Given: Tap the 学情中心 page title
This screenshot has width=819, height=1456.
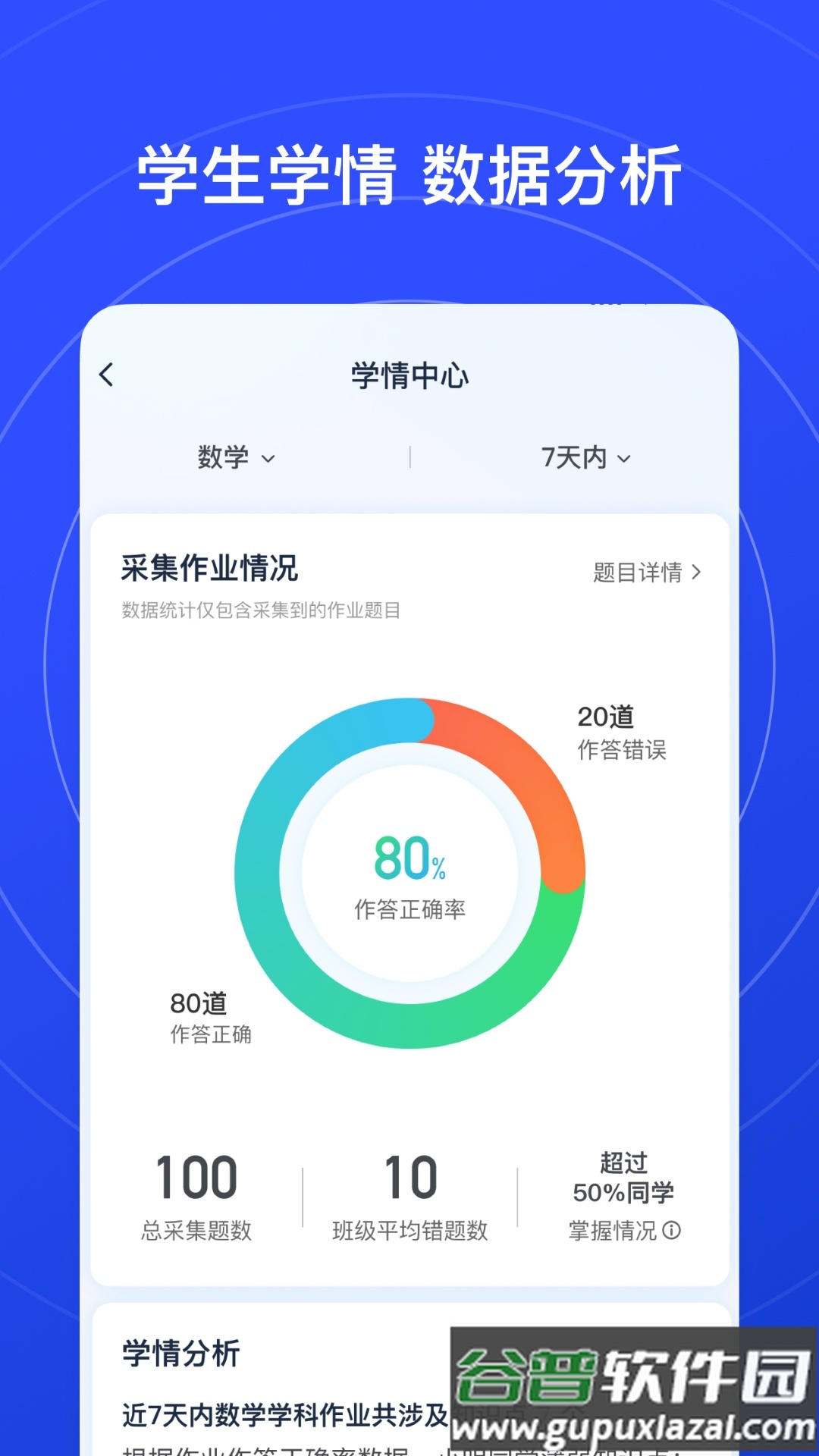Looking at the screenshot, I should (409, 376).
